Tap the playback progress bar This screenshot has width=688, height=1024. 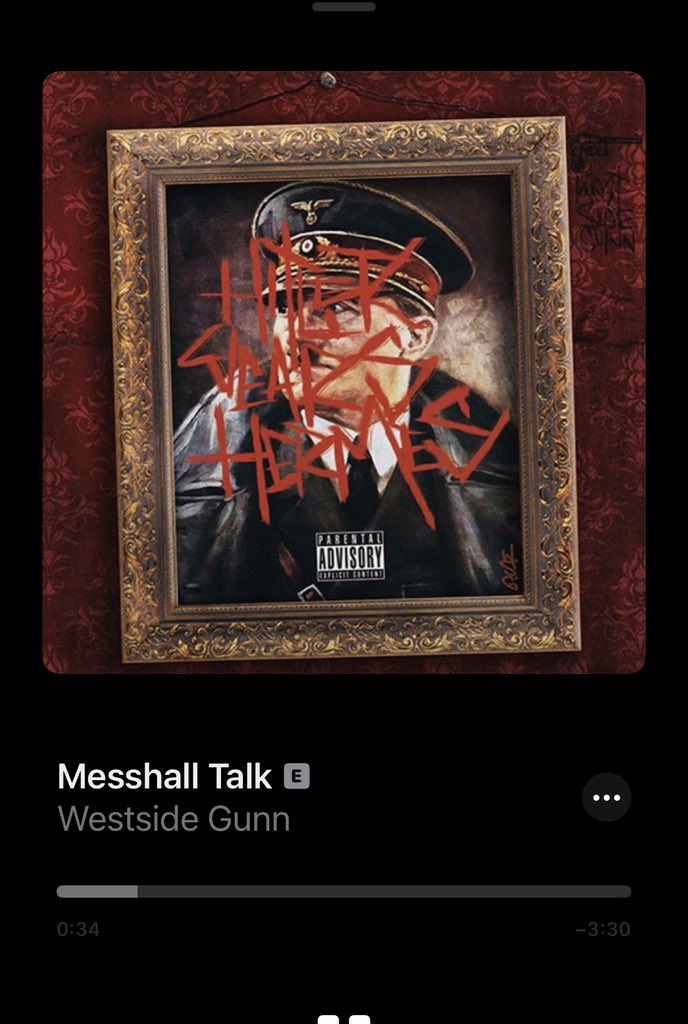pyautogui.click(x=344, y=891)
